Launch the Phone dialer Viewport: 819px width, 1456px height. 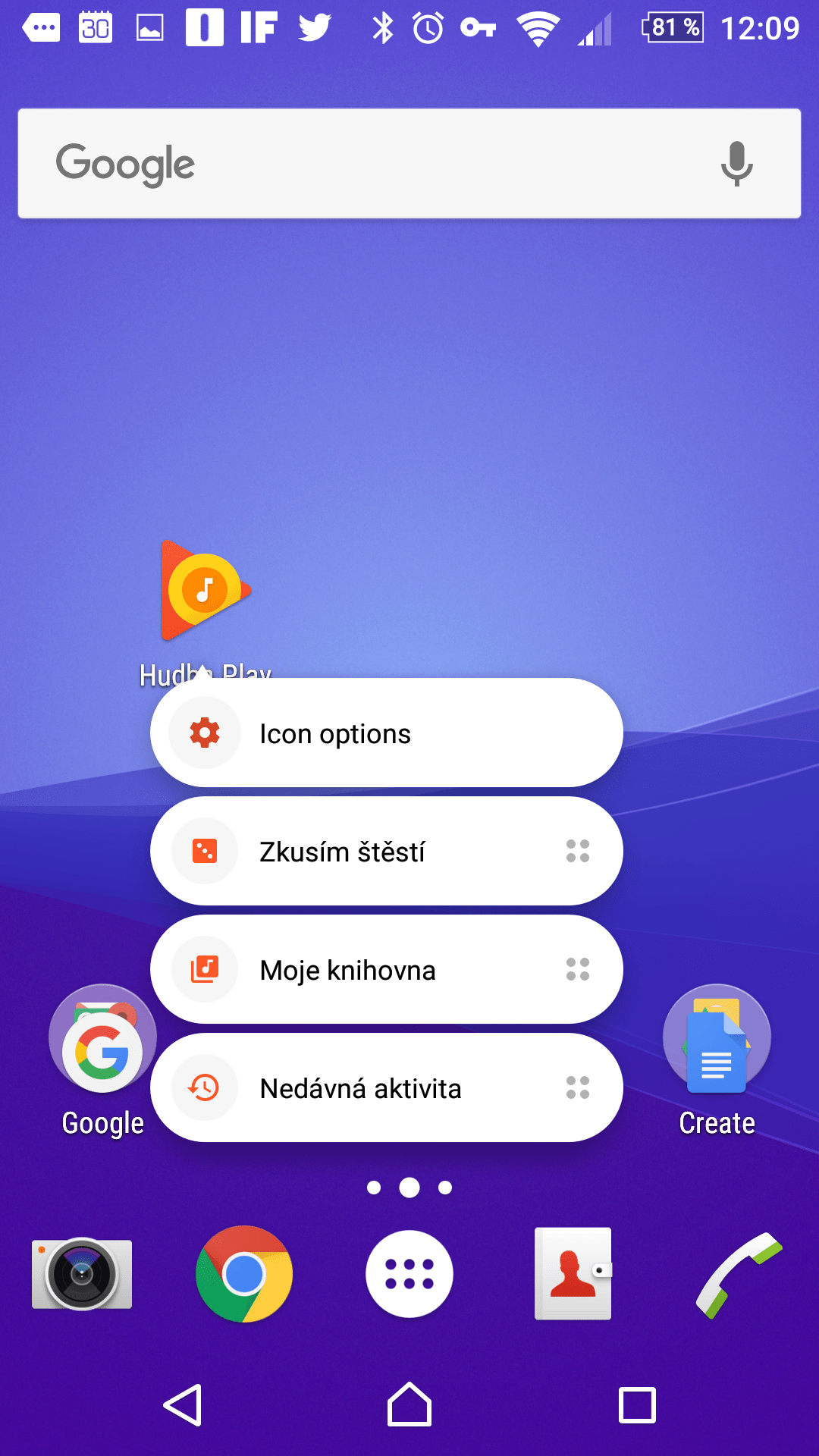(x=739, y=1276)
